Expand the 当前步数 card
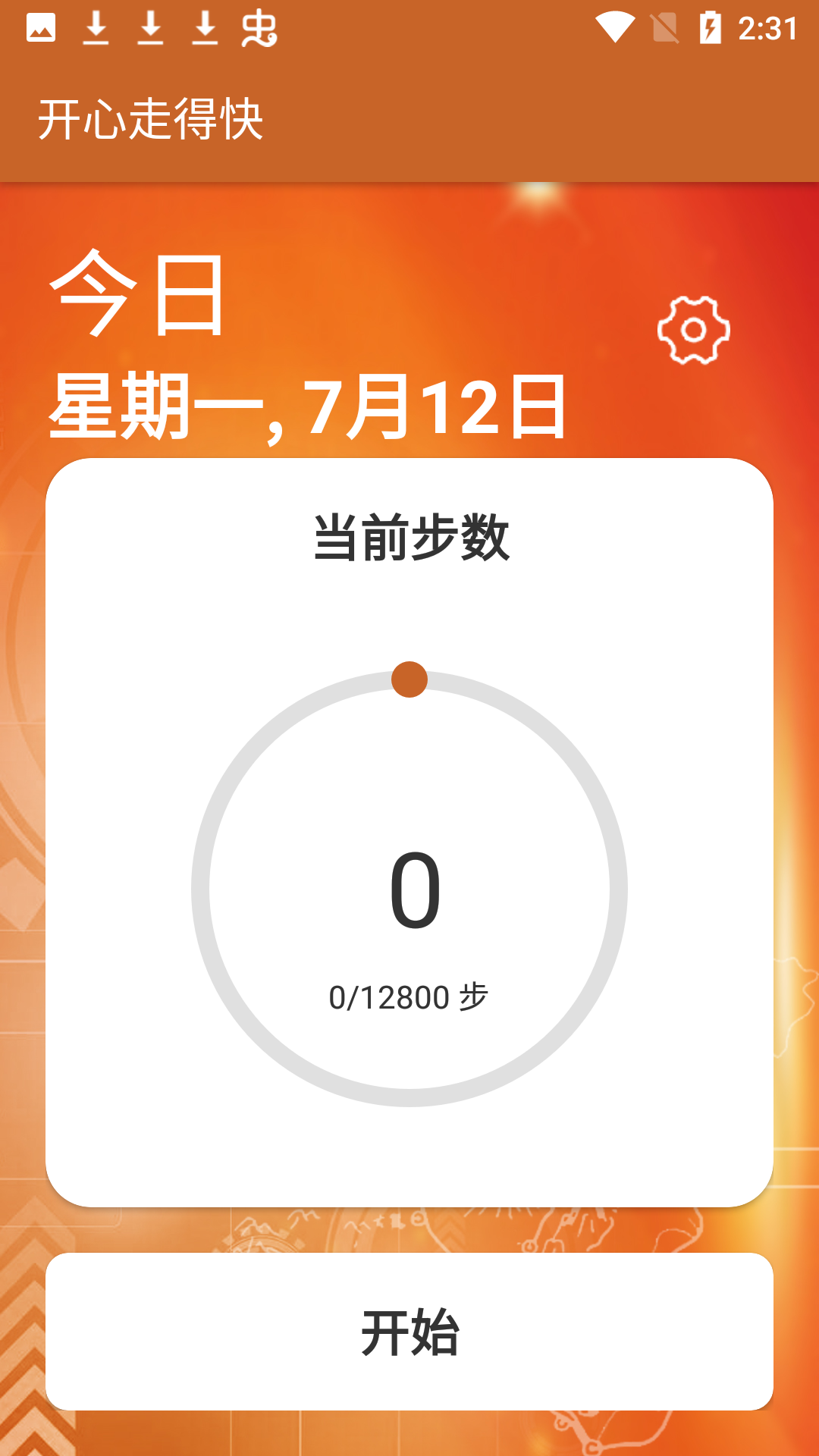This screenshot has height=1456, width=819. pos(409,535)
